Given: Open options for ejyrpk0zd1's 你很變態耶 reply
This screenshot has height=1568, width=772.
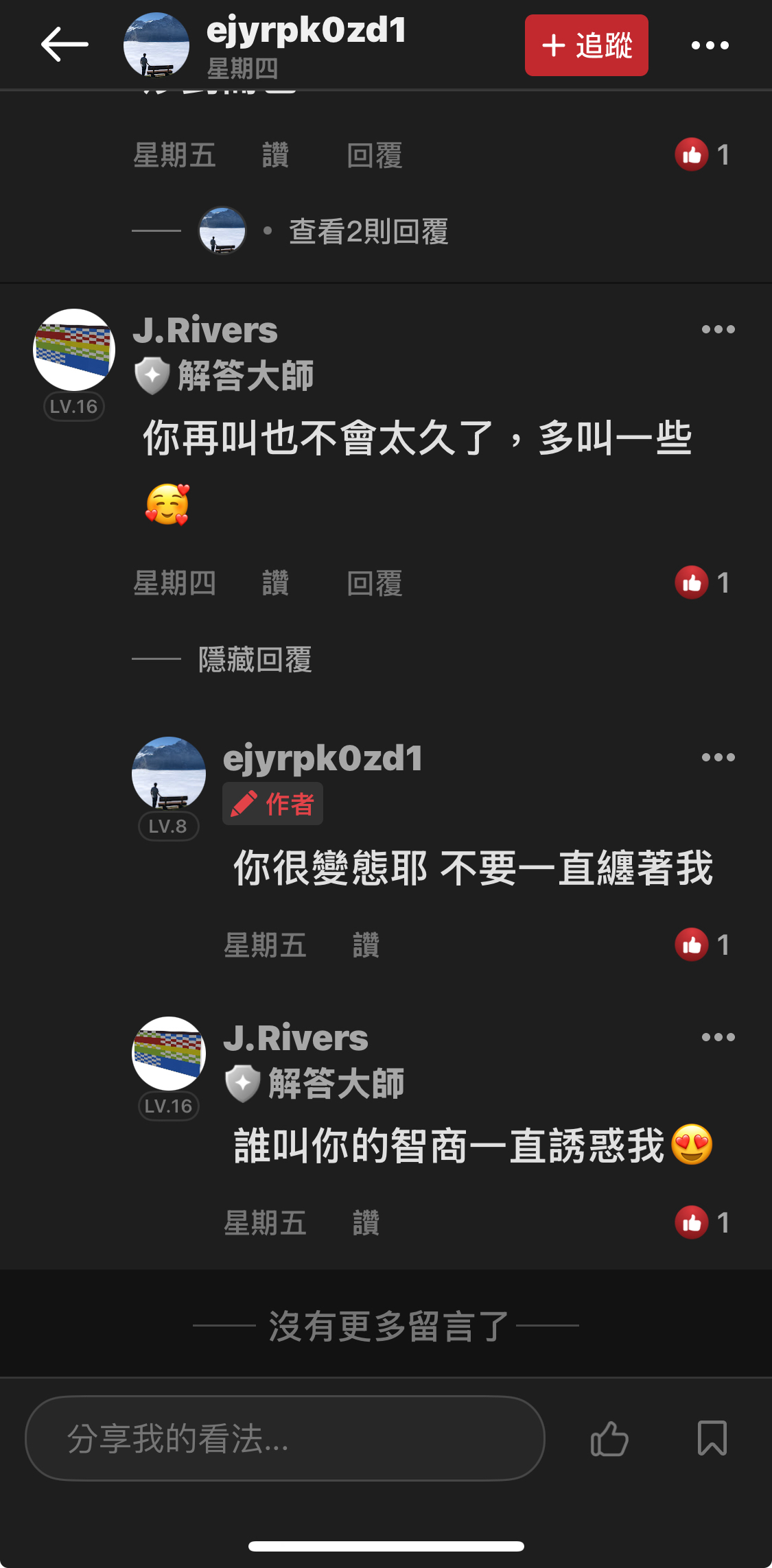Looking at the screenshot, I should pyautogui.click(x=718, y=758).
